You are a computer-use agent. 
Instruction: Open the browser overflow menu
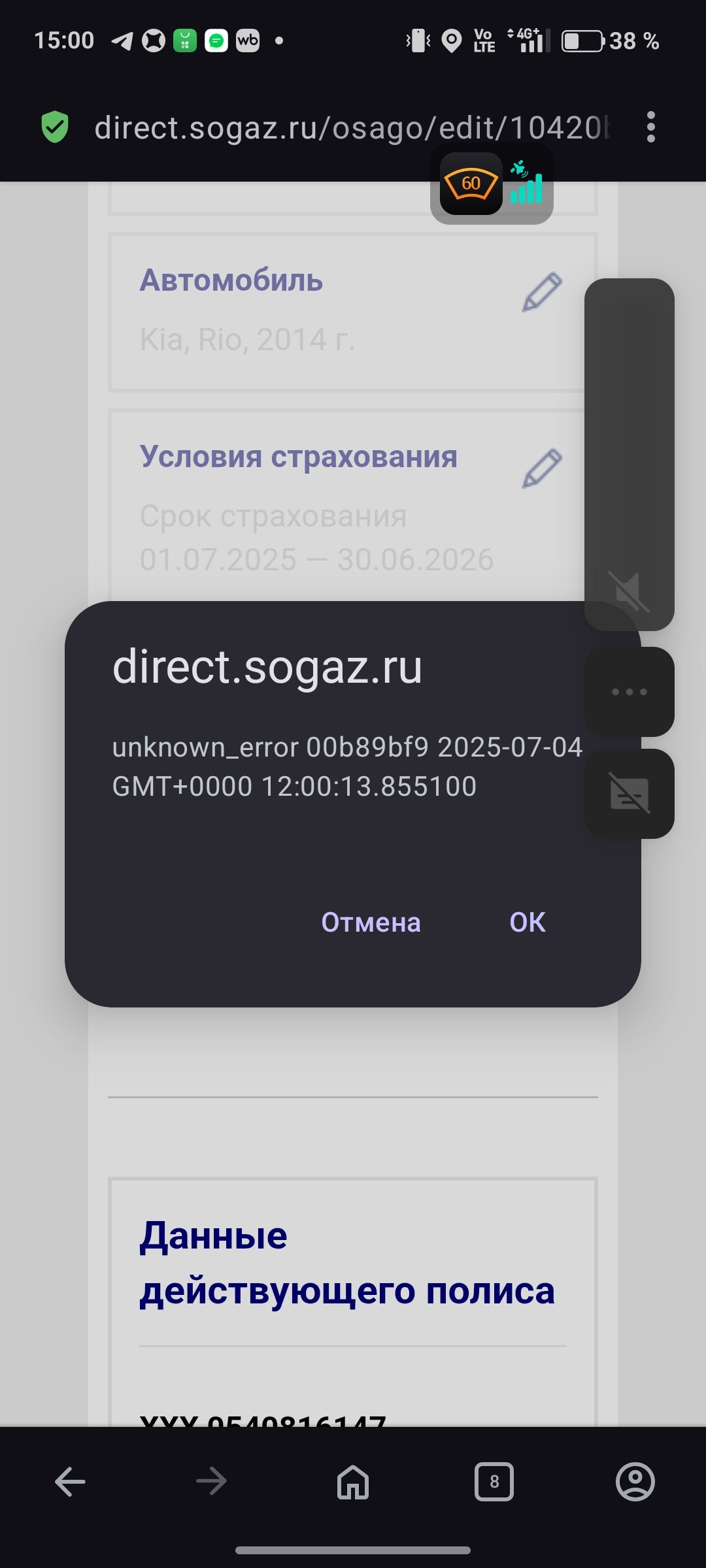click(x=650, y=127)
